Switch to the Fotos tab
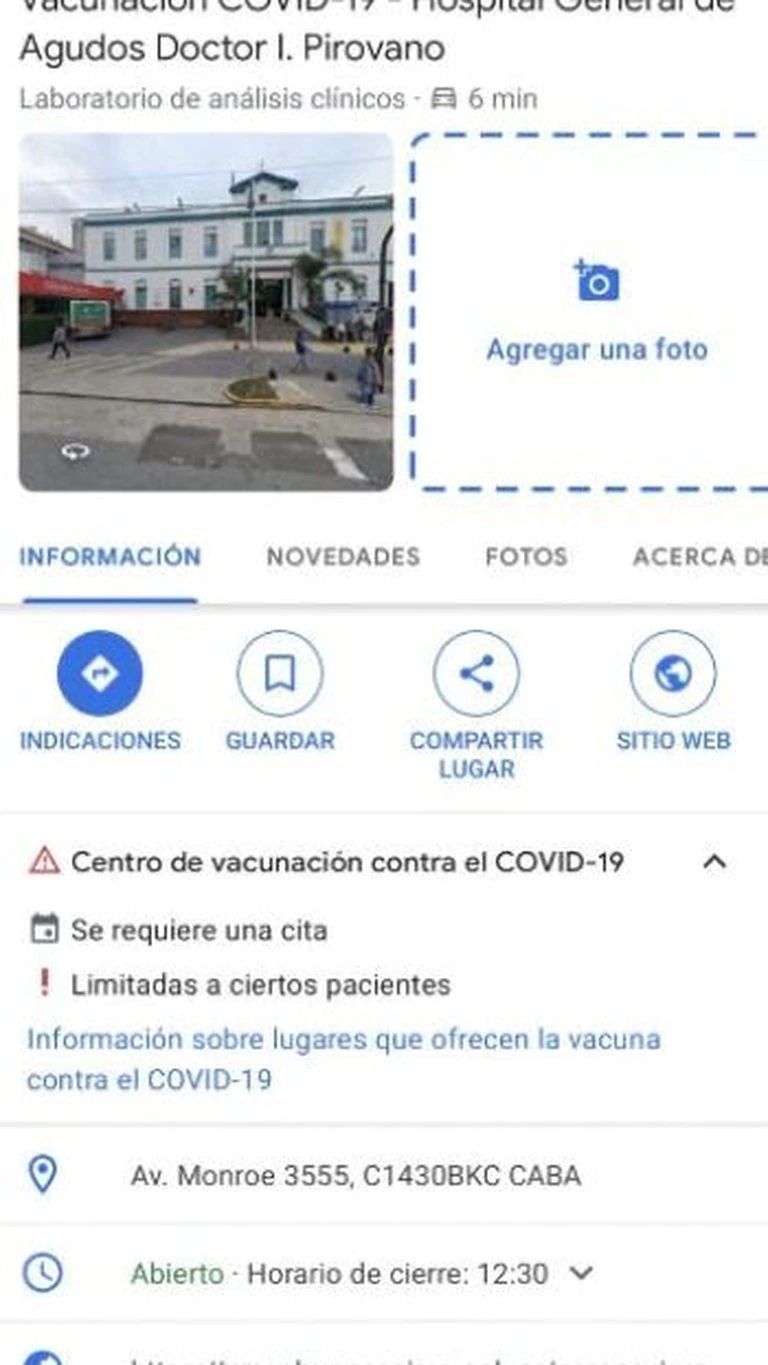 (526, 557)
